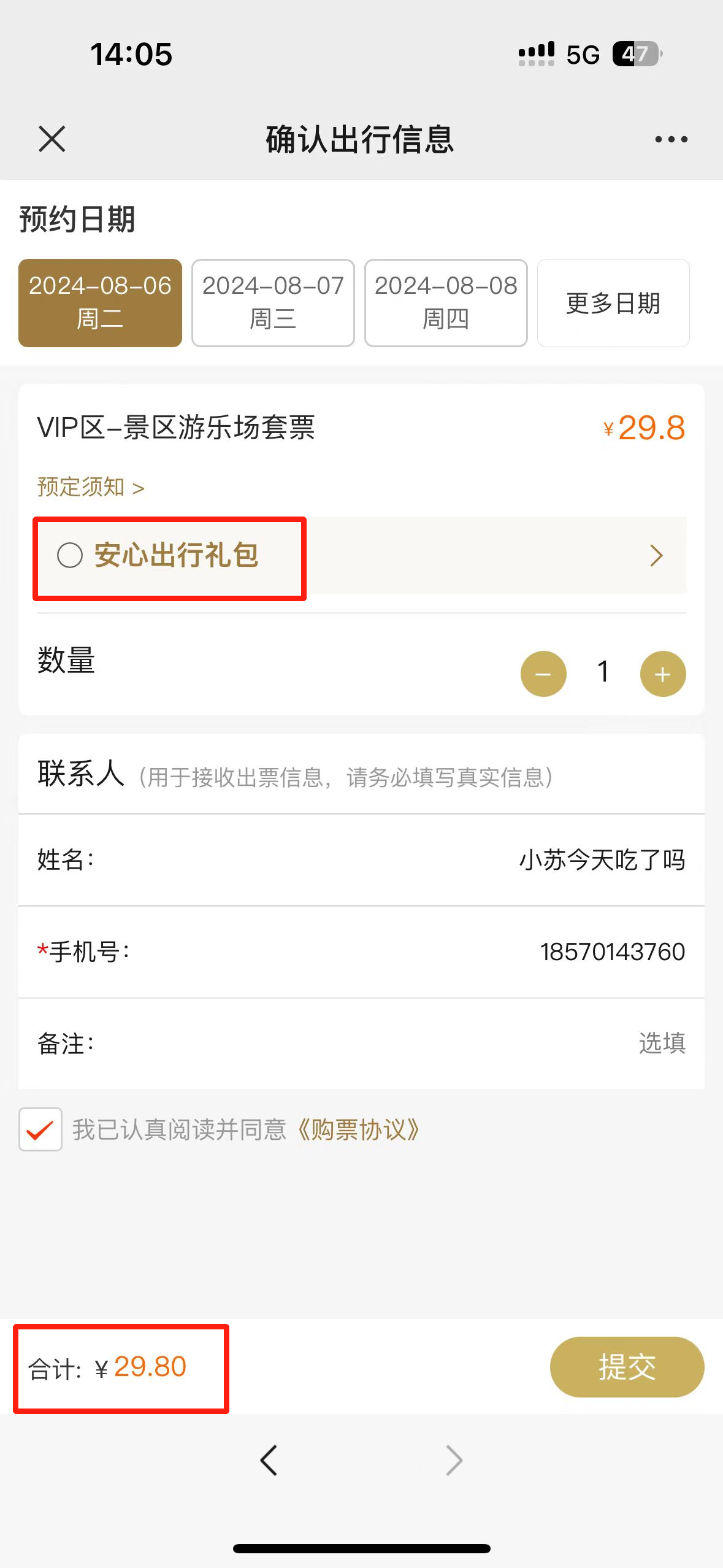723x1568 pixels.
Task: Decrease ticket quantity with minus button
Action: pyautogui.click(x=543, y=674)
